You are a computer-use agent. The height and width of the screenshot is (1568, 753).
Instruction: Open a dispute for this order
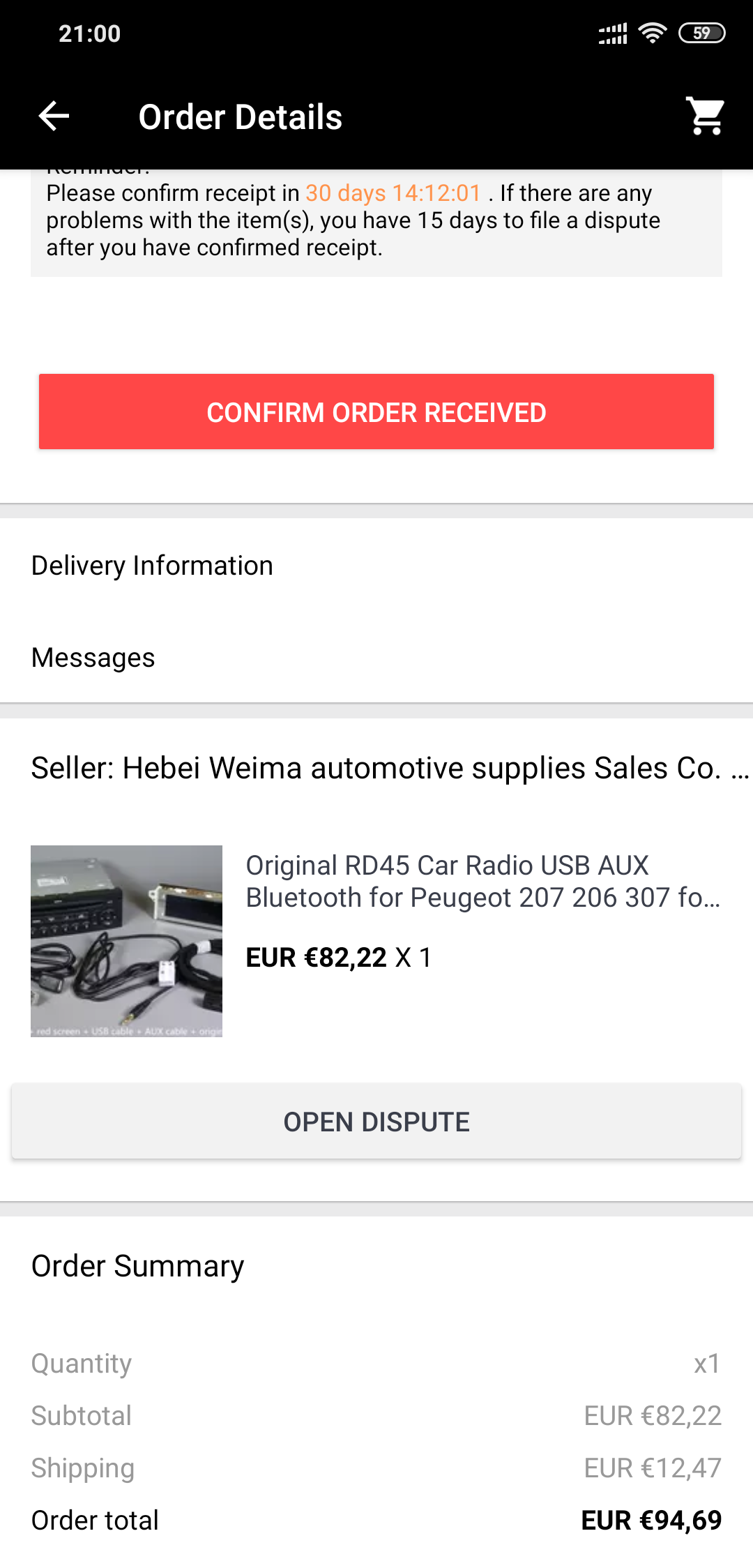376,1122
